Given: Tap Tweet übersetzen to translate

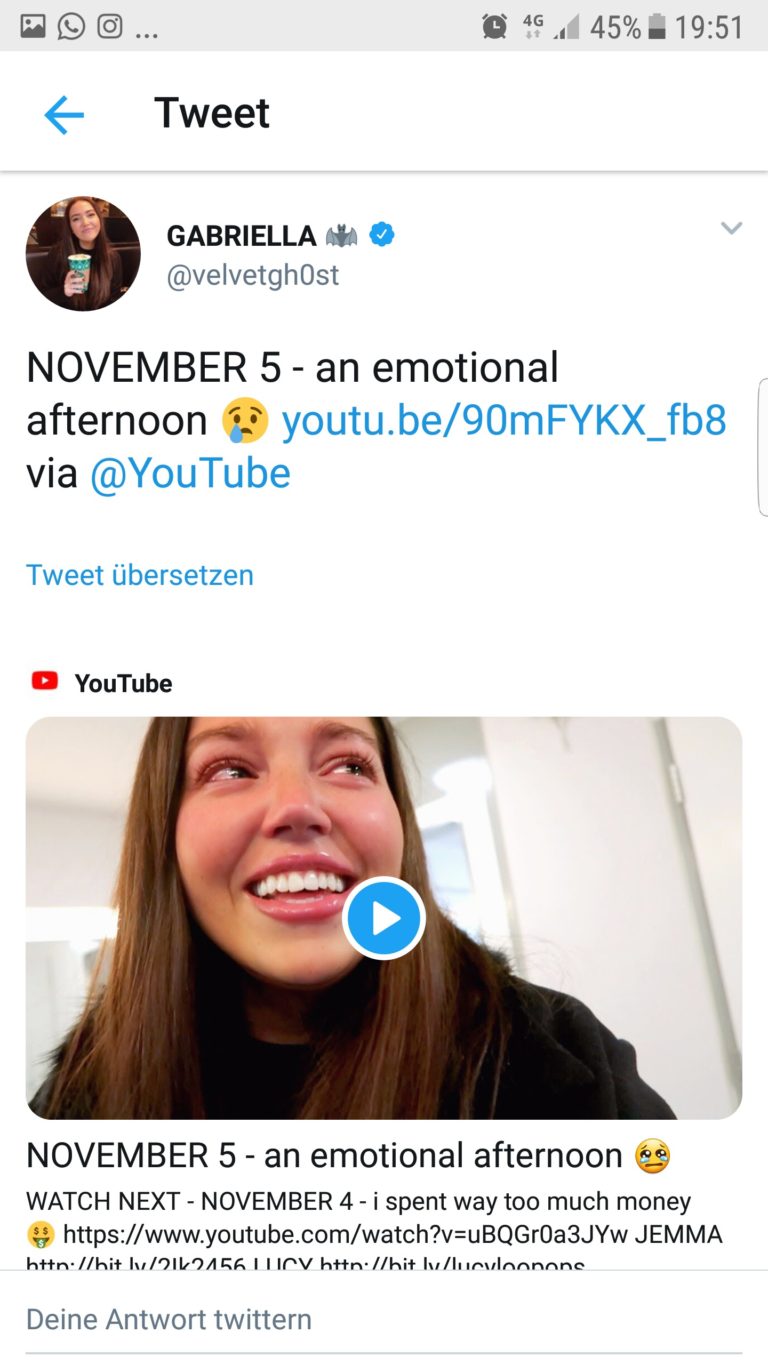Looking at the screenshot, I should (140, 575).
